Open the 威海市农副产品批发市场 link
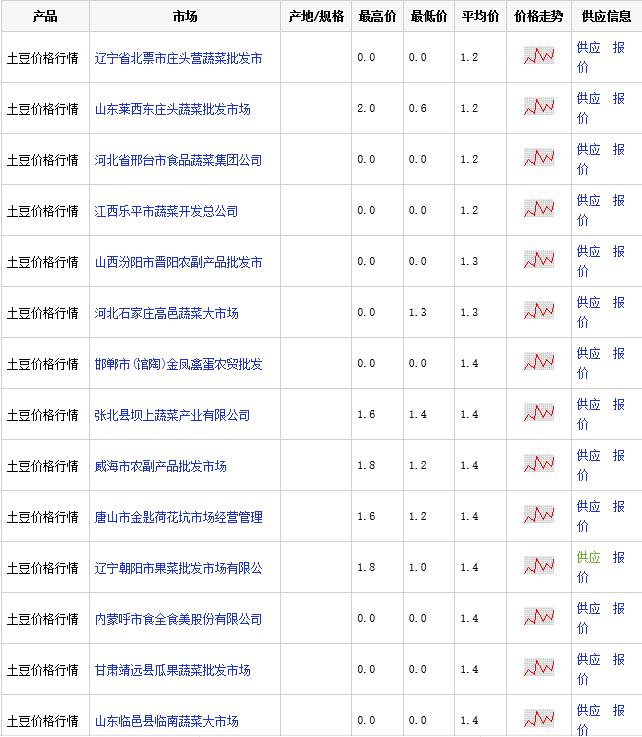Viewport: 642px width, 737px height. pyautogui.click(x=160, y=466)
